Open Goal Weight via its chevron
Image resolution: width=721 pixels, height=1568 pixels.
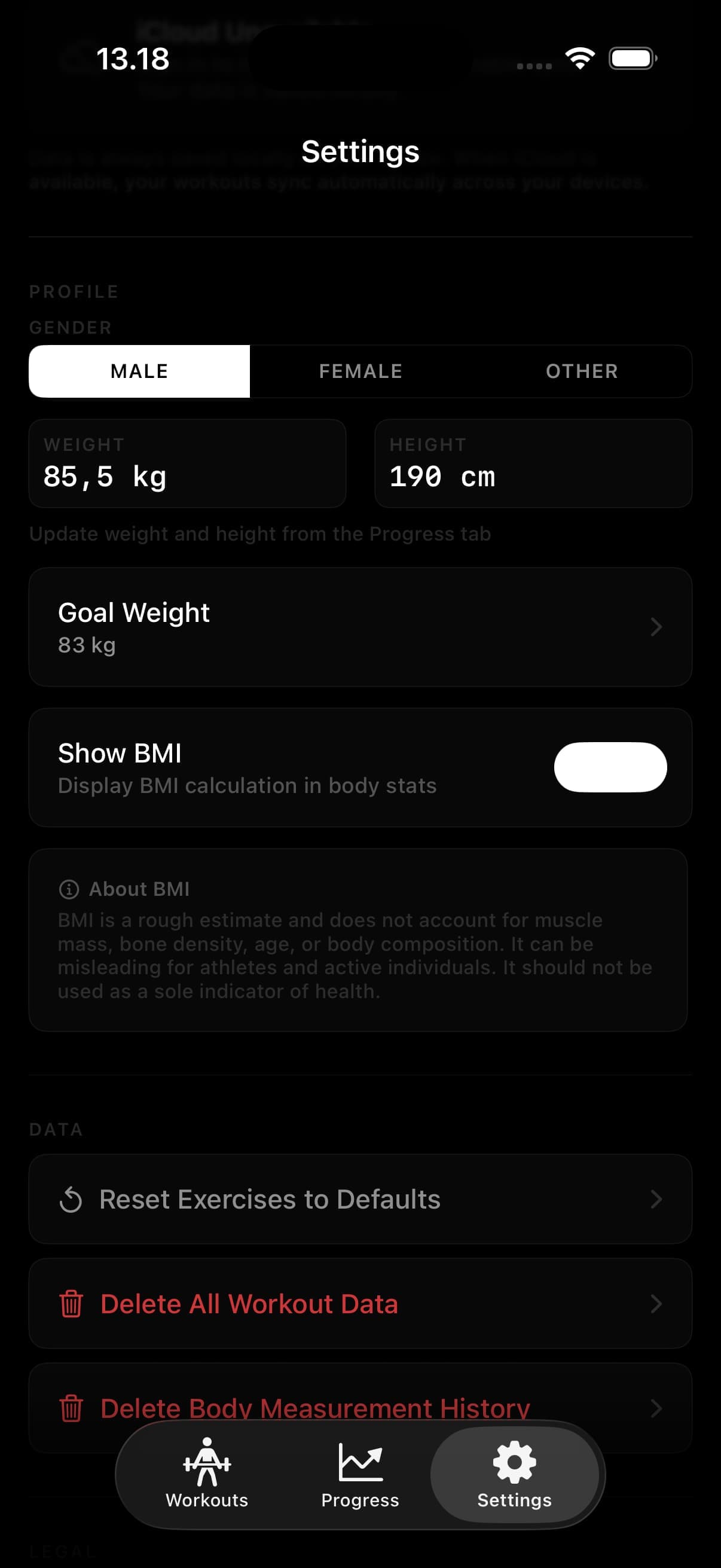coord(655,627)
